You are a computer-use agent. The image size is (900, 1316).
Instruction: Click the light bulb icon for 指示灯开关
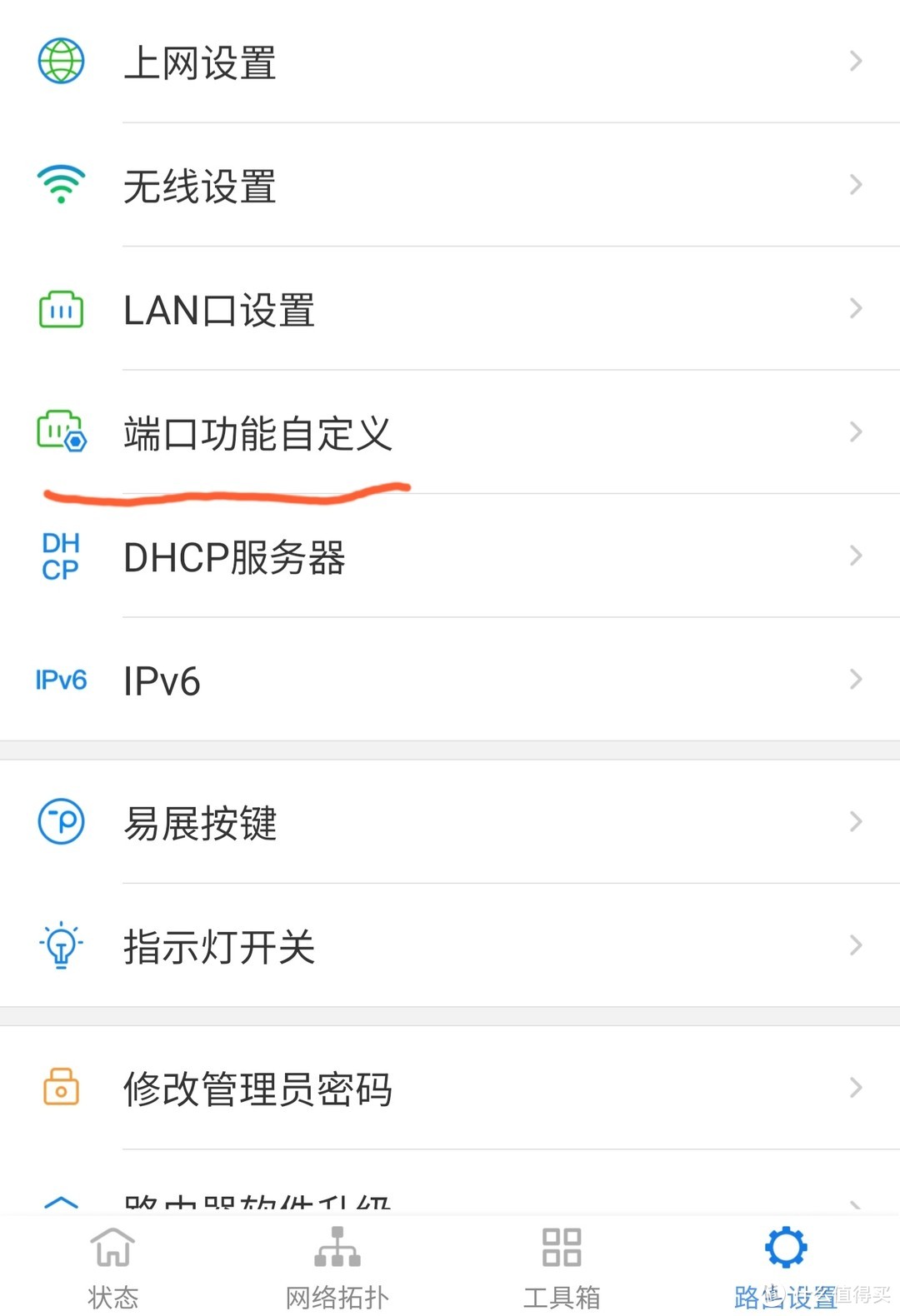pyautogui.click(x=60, y=944)
